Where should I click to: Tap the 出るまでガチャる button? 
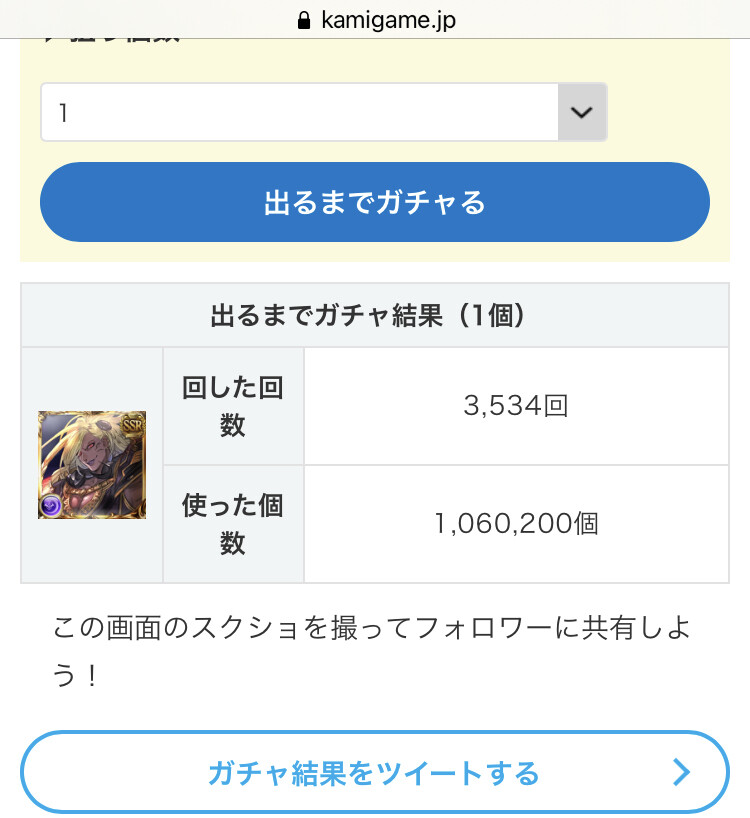coord(375,202)
